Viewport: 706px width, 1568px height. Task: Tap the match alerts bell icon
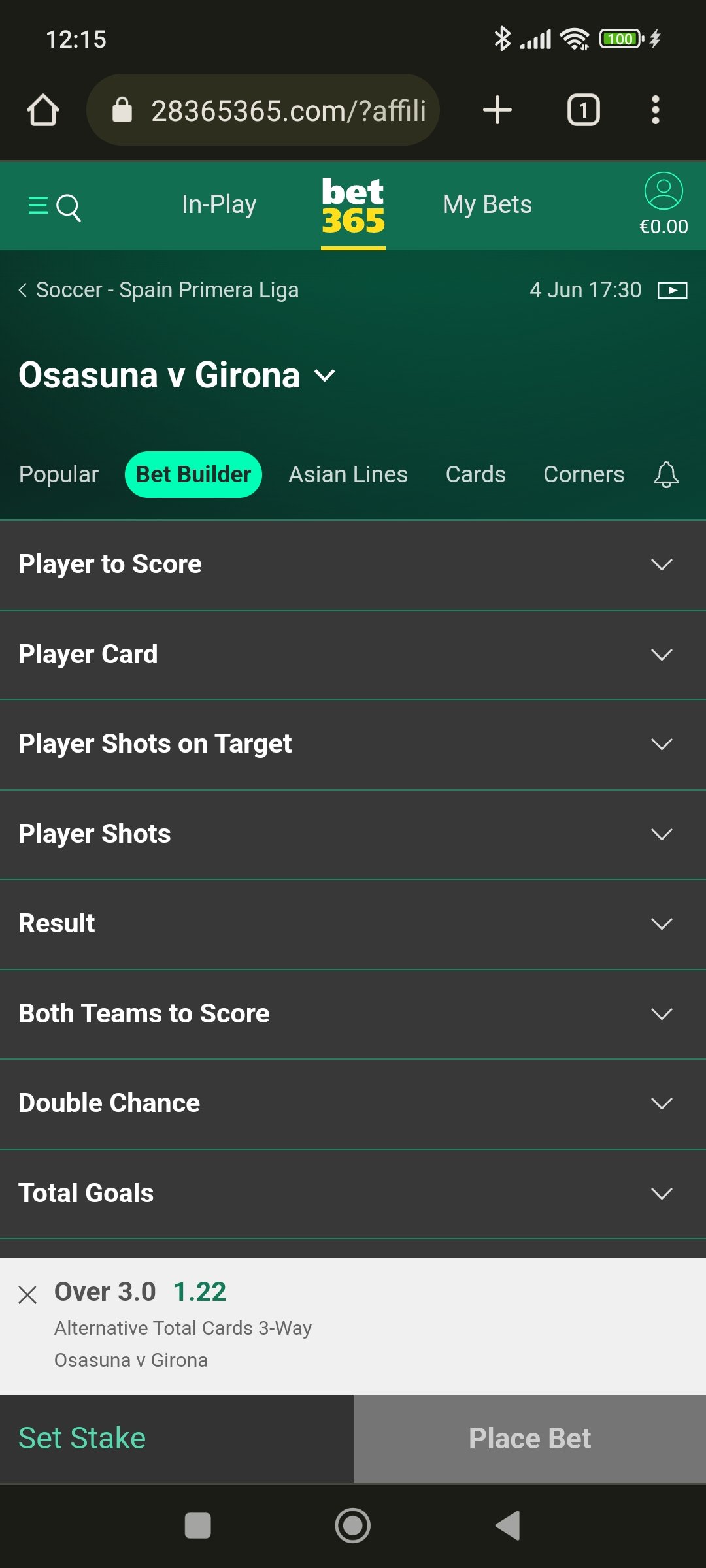[x=666, y=474]
